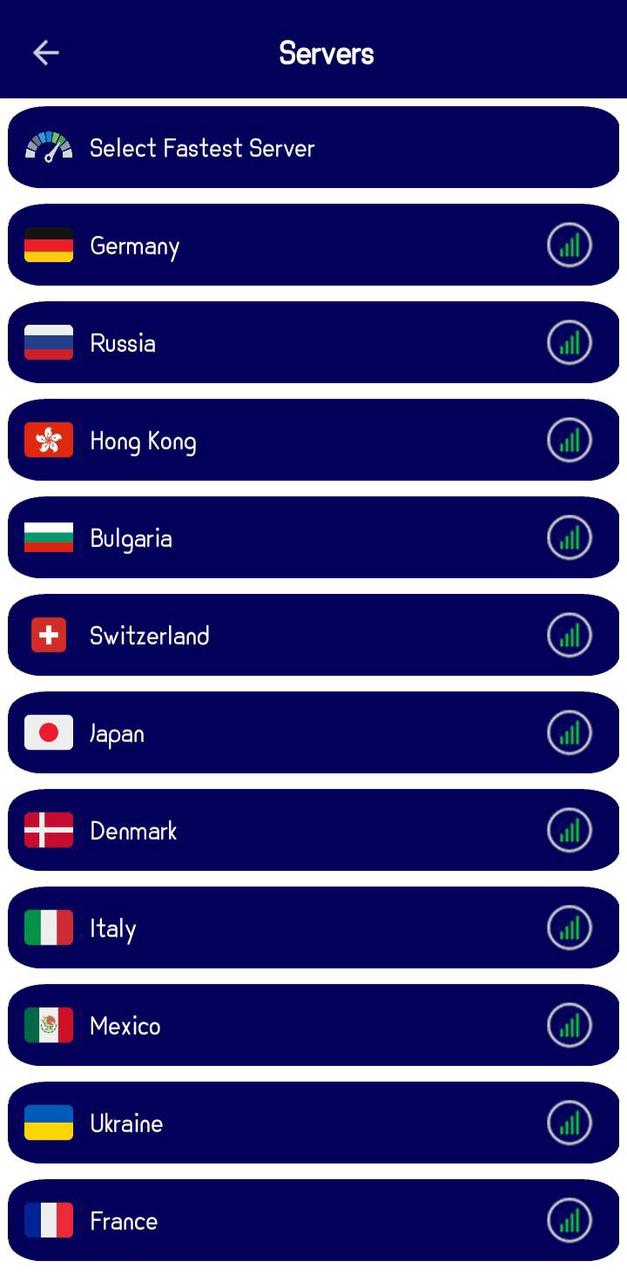Select the Russia server
Viewport: 627px width, 1275px height.
pyautogui.click(x=313, y=343)
